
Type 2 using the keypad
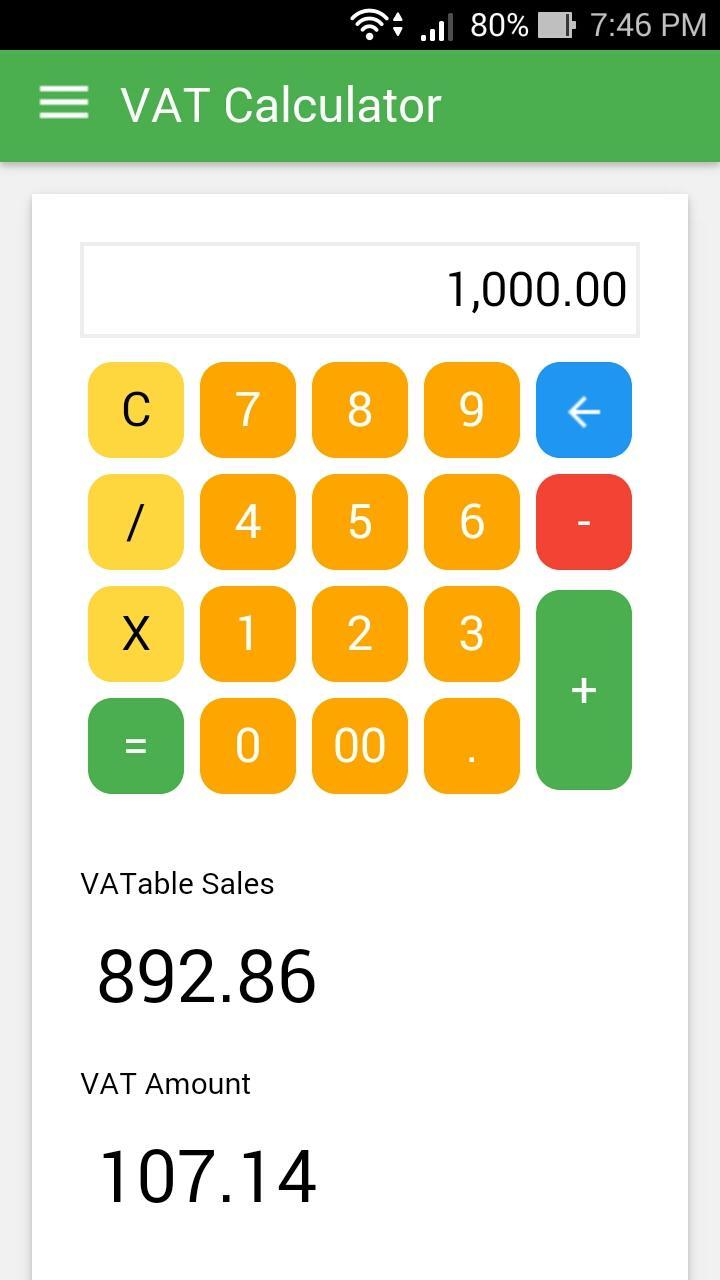point(360,634)
